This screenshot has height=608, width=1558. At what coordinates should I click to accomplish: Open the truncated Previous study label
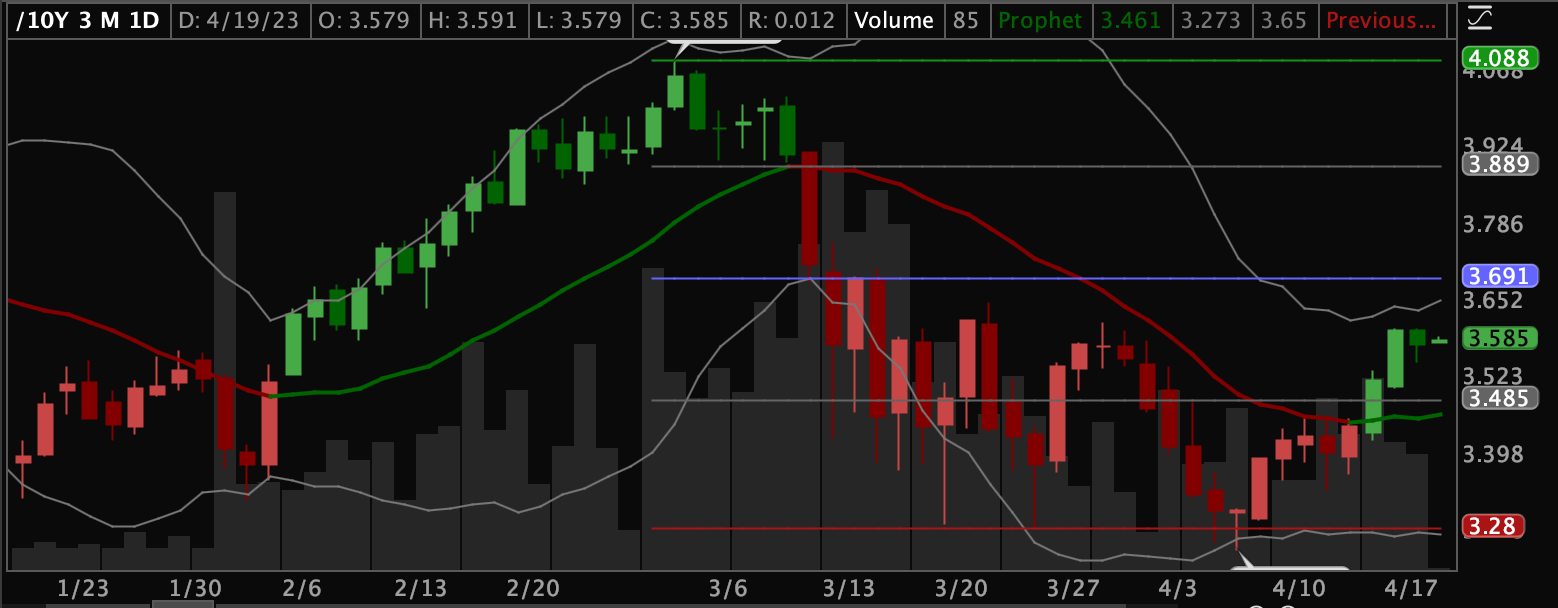point(1384,20)
